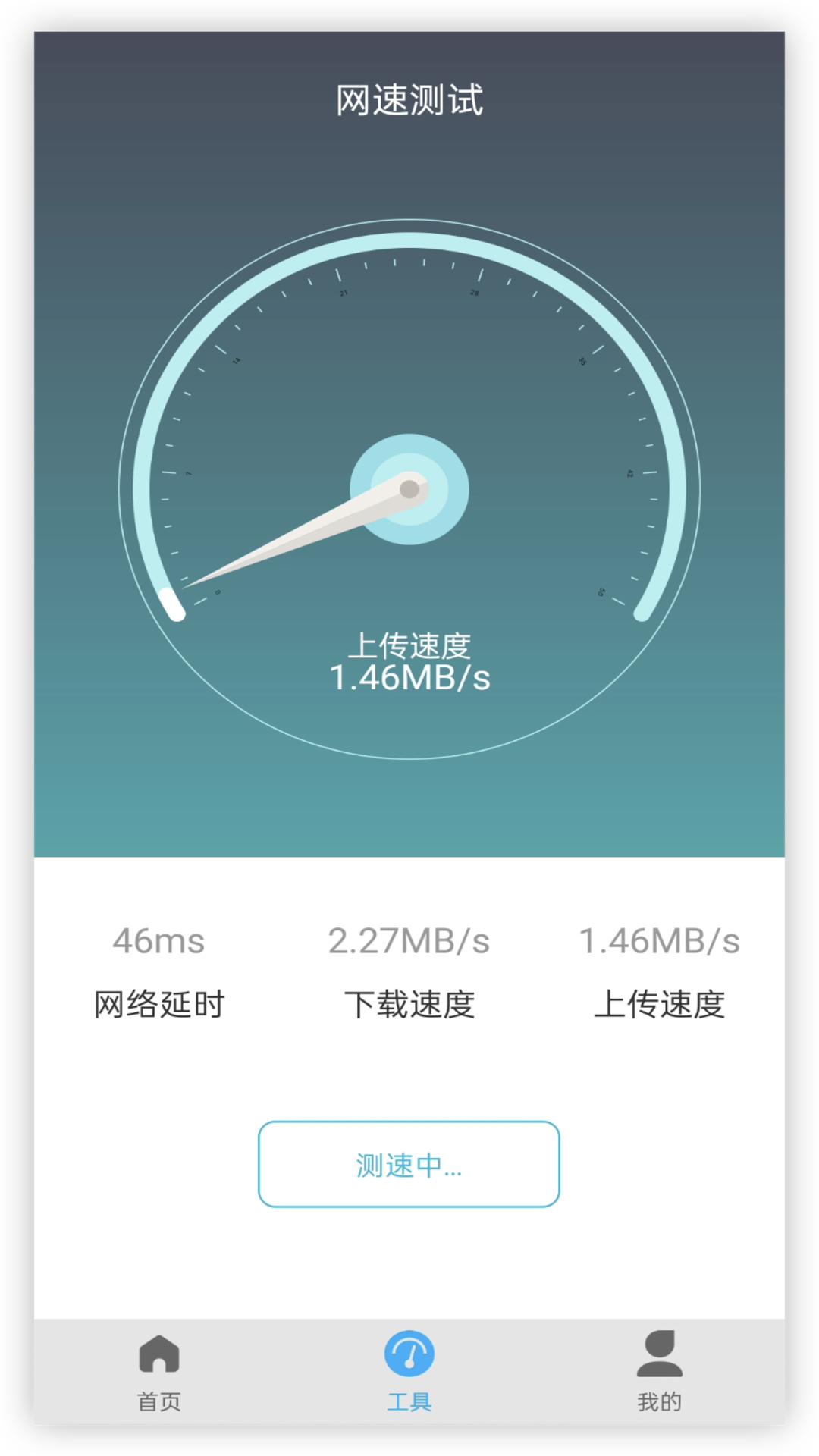This screenshot has height=1456, width=819.
Task: Select the 工具 tools tab
Action: click(409, 1371)
